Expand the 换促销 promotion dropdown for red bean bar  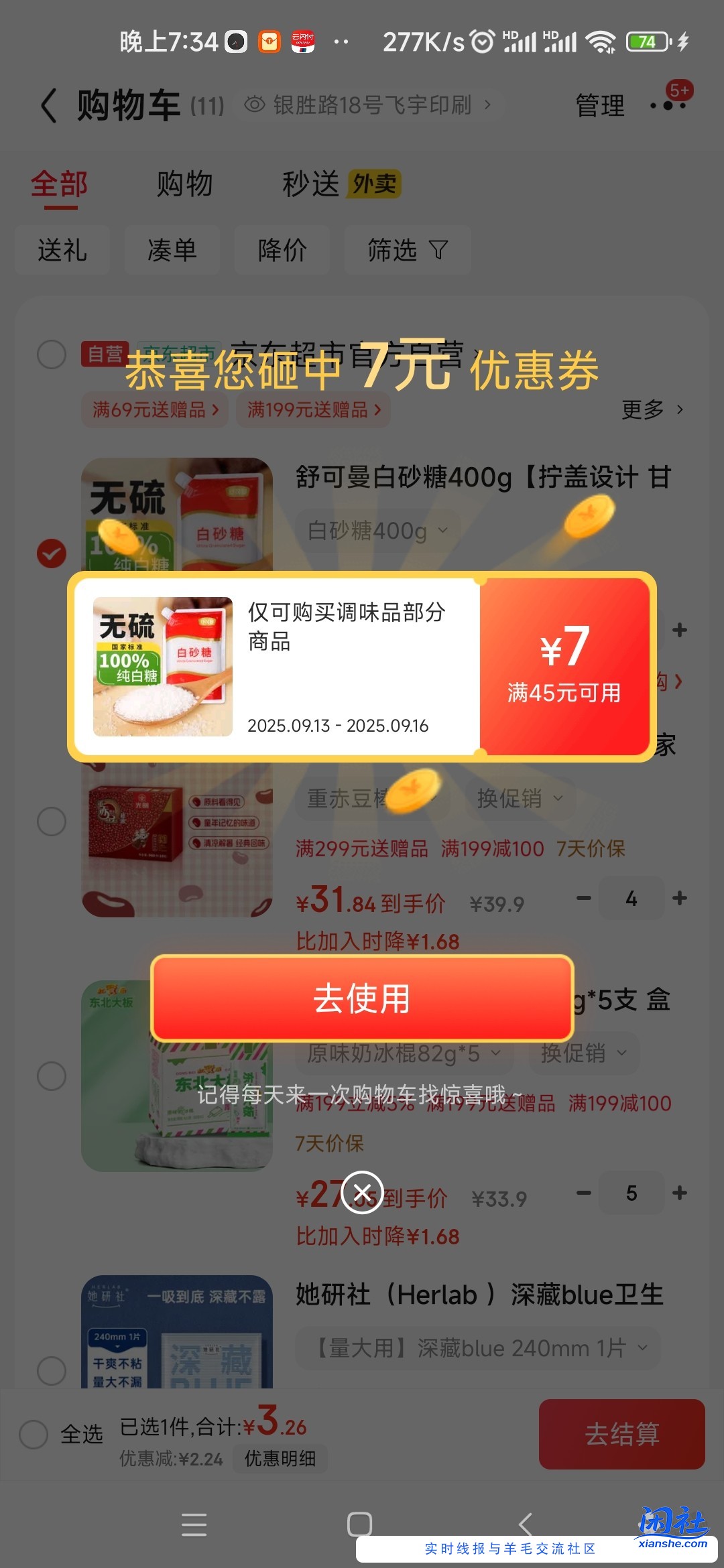tap(520, 799)
